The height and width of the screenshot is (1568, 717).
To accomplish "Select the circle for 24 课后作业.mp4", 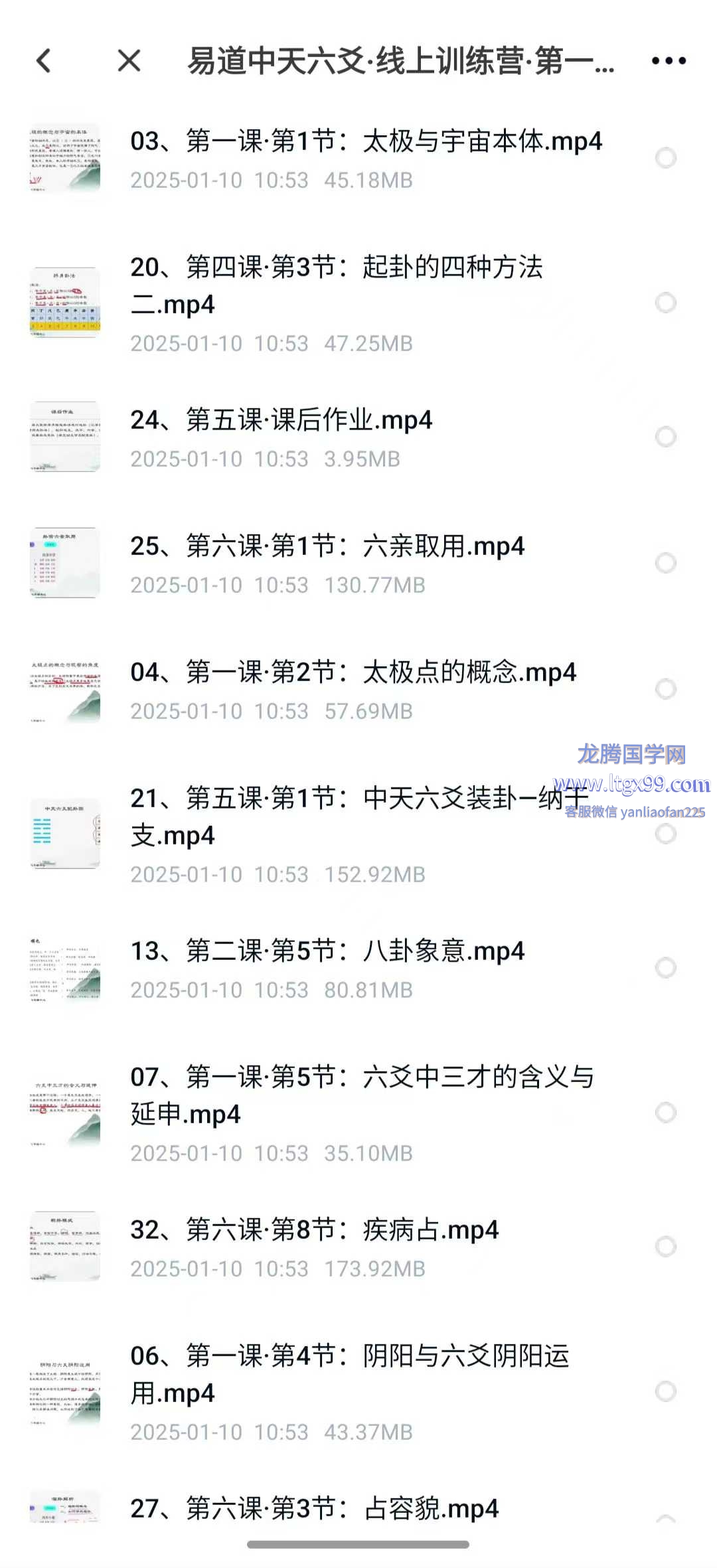I will [665, 437].
